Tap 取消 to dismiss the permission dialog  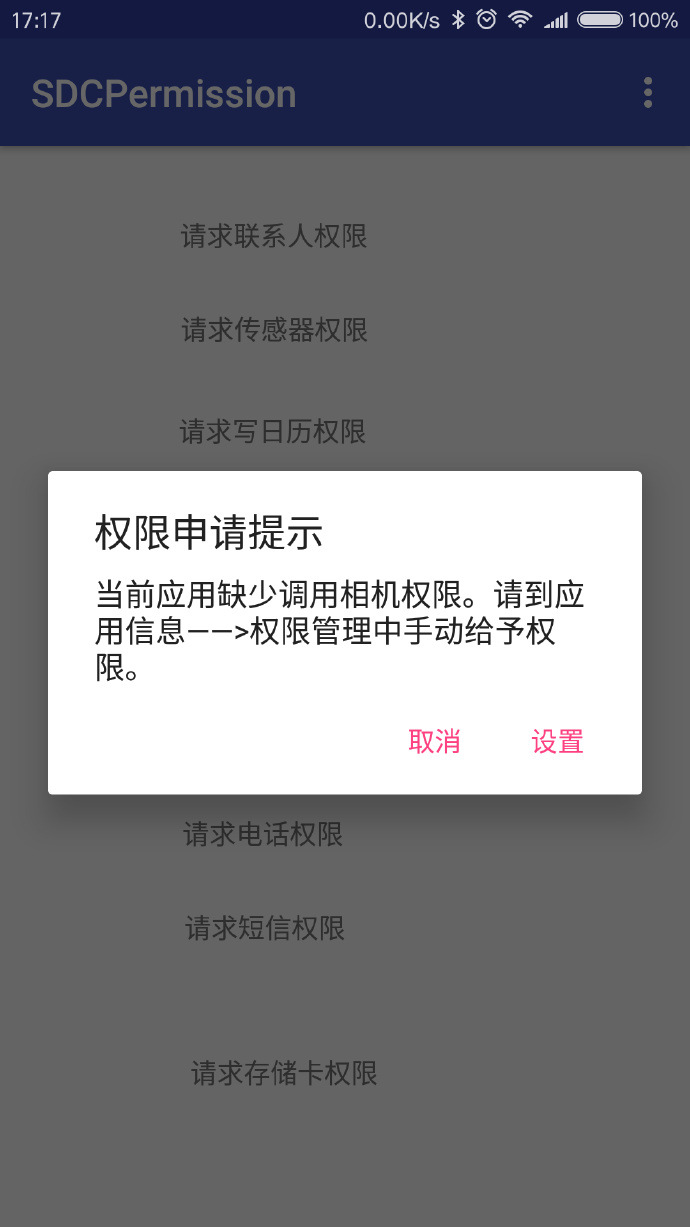pos(434,742)
